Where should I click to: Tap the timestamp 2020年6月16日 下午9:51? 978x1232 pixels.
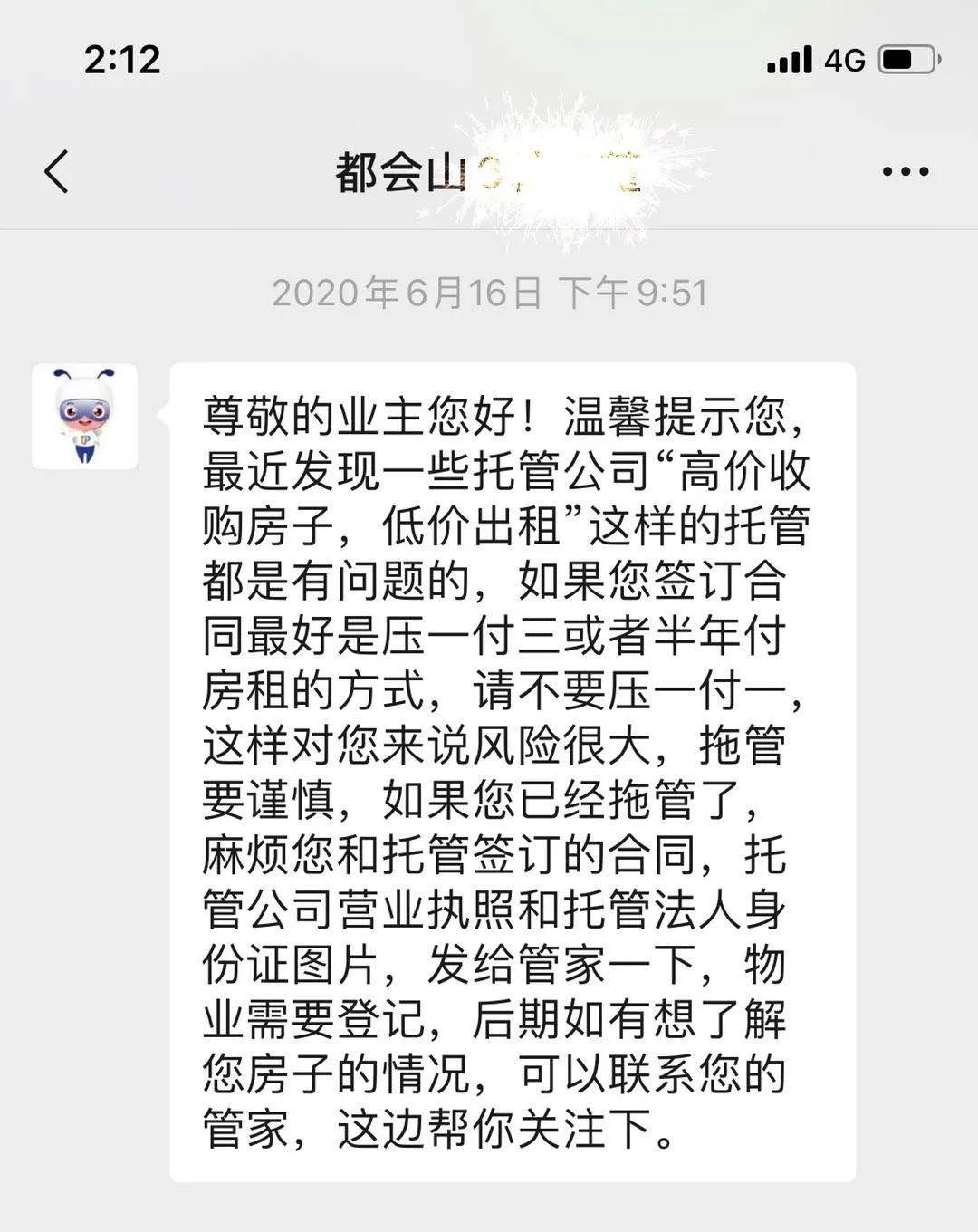489,292
